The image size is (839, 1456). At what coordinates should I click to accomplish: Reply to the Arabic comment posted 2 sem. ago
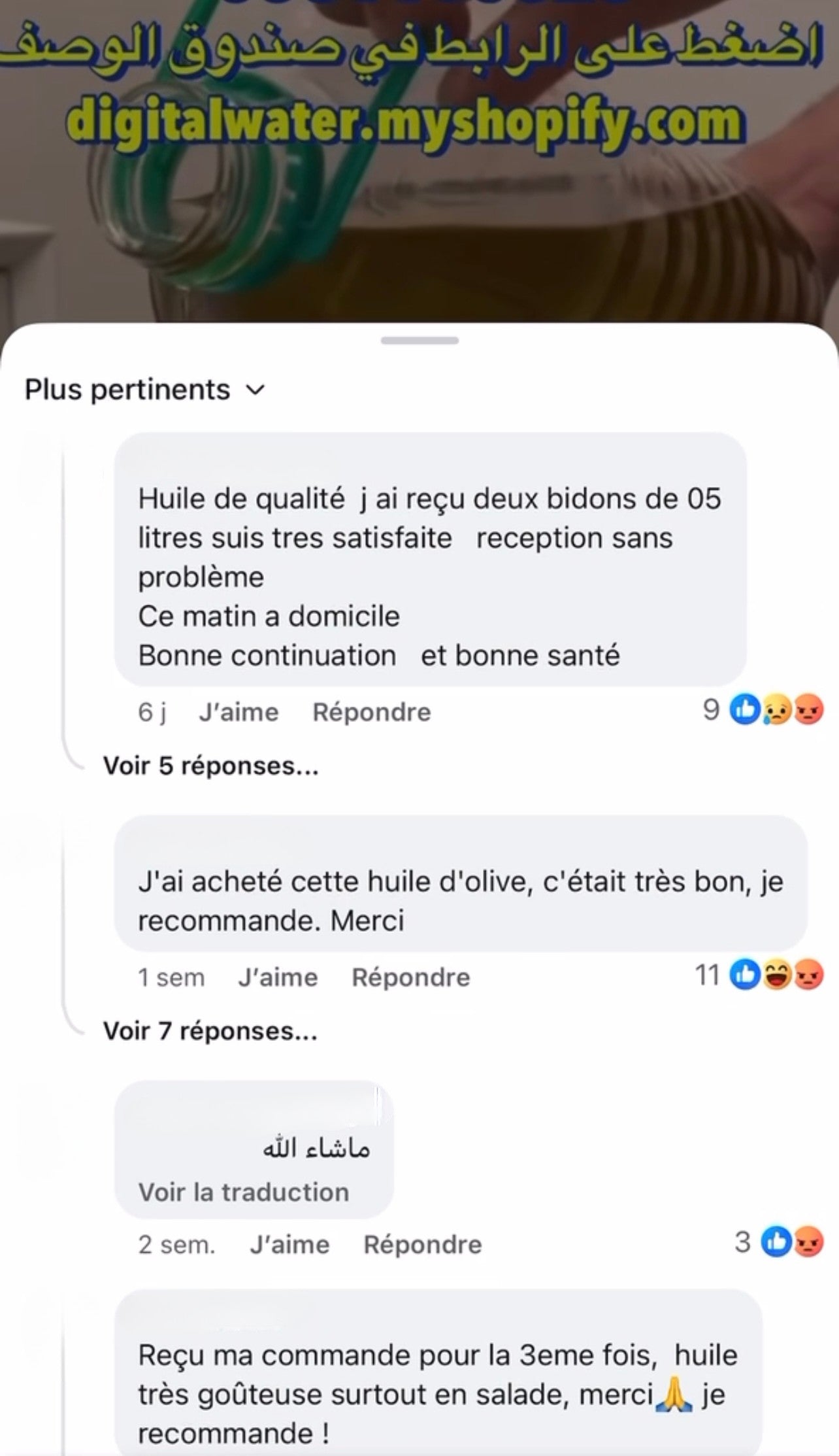[422, 1244]
